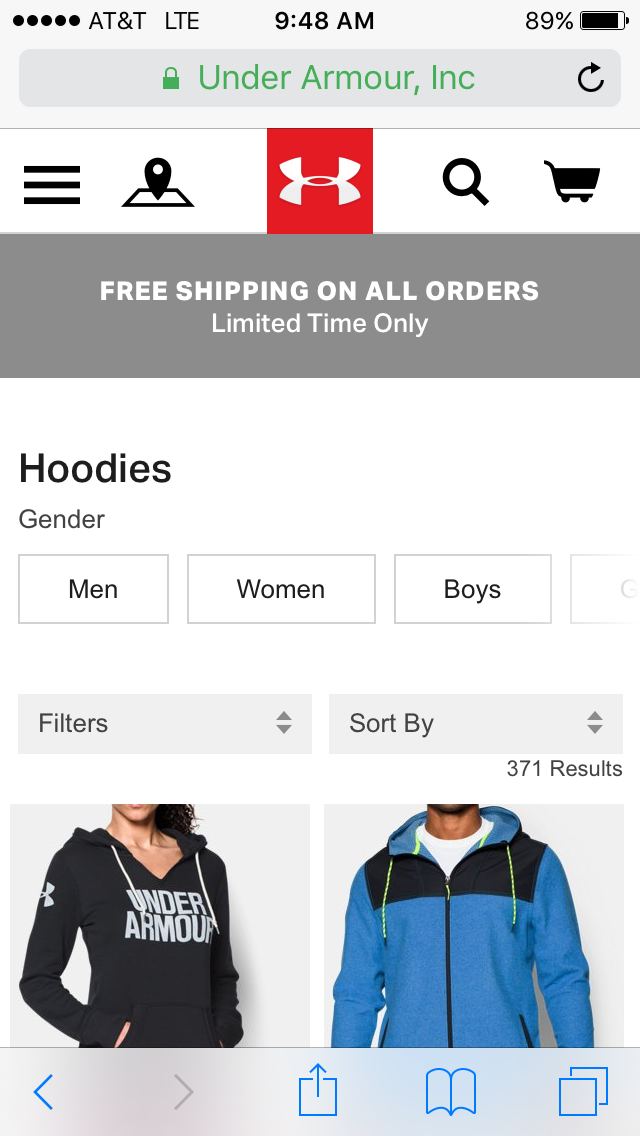Show open Safari tabs
The image size is (640, 1136).
pyautogui.click(x=583, y=1091)
